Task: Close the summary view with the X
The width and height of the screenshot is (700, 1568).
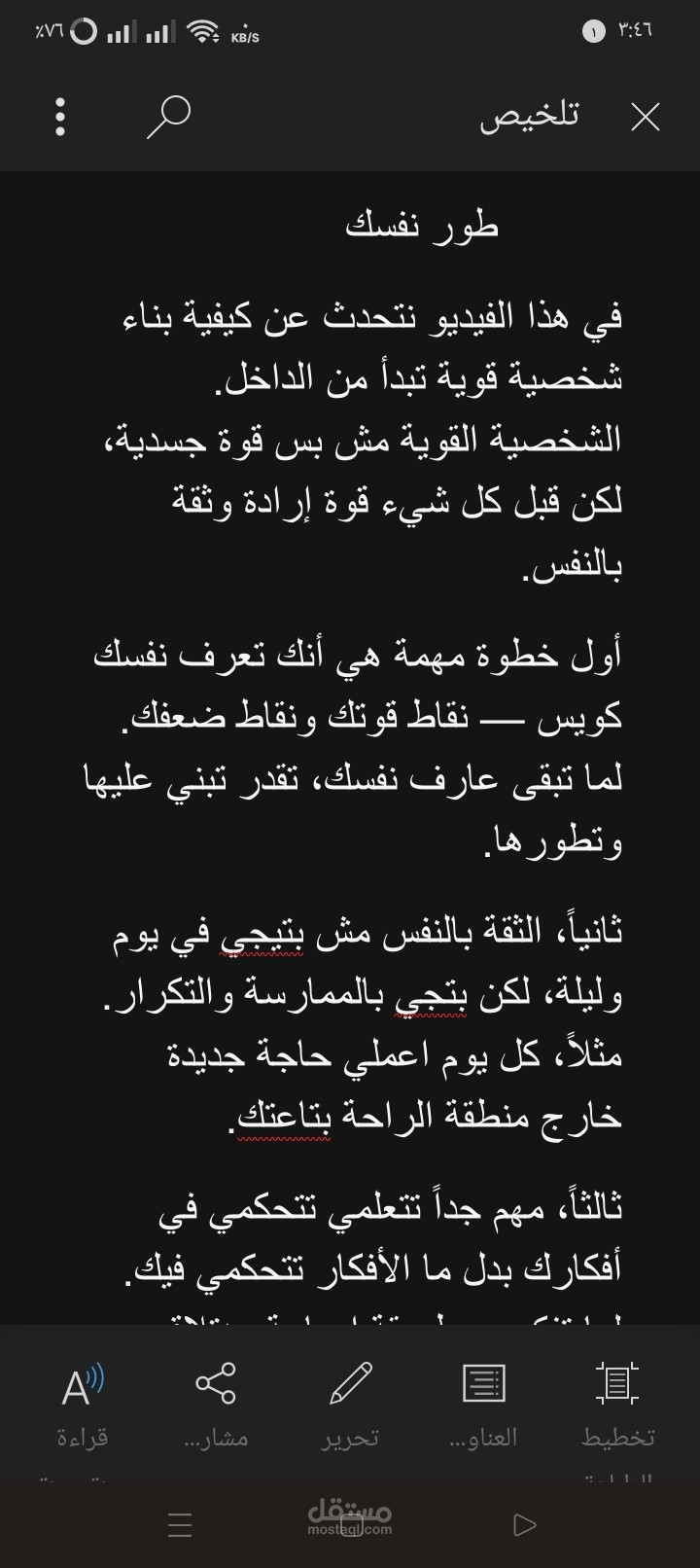Action: pos(645,116)
